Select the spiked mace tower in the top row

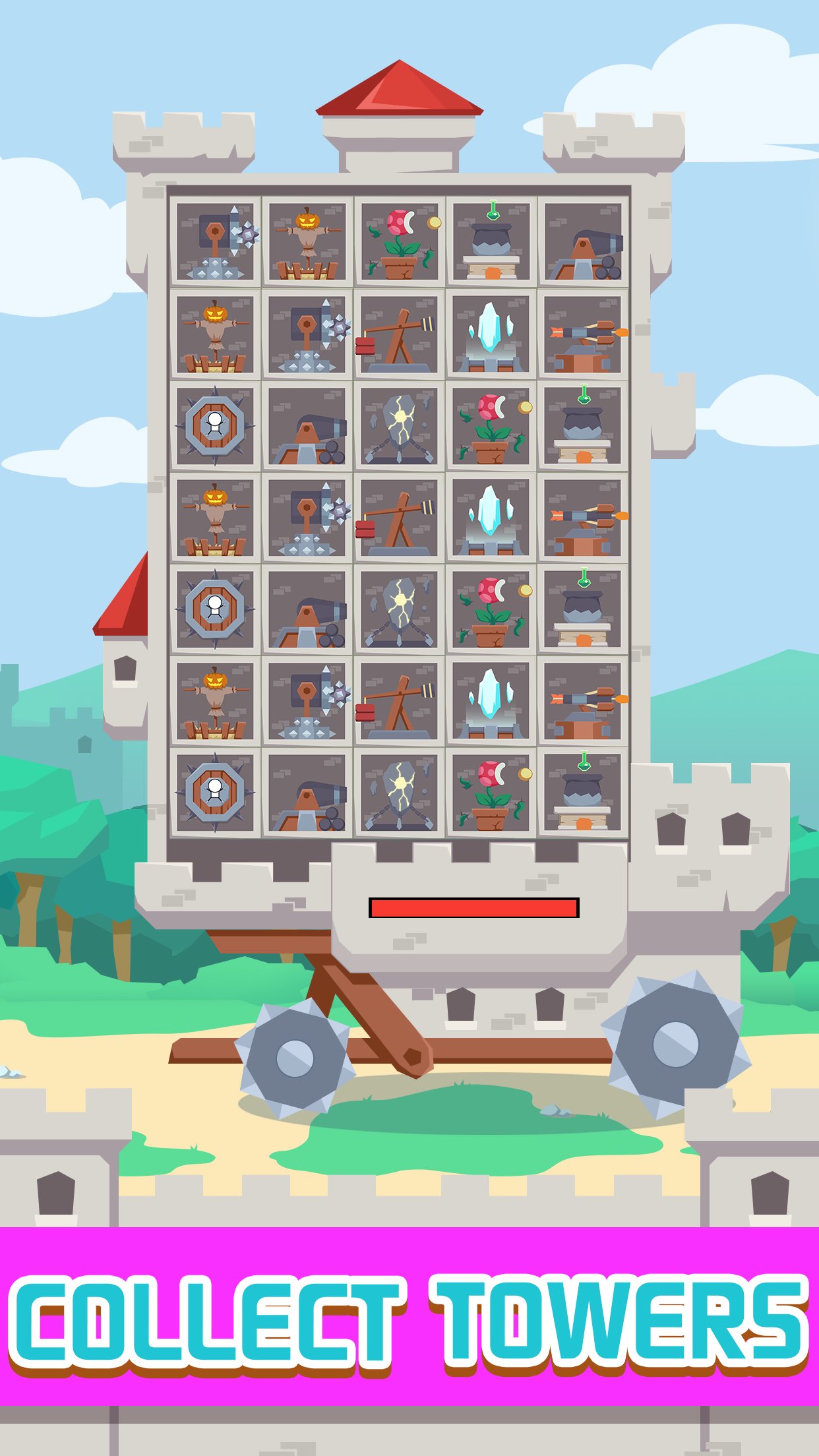[x=218, y=241]
